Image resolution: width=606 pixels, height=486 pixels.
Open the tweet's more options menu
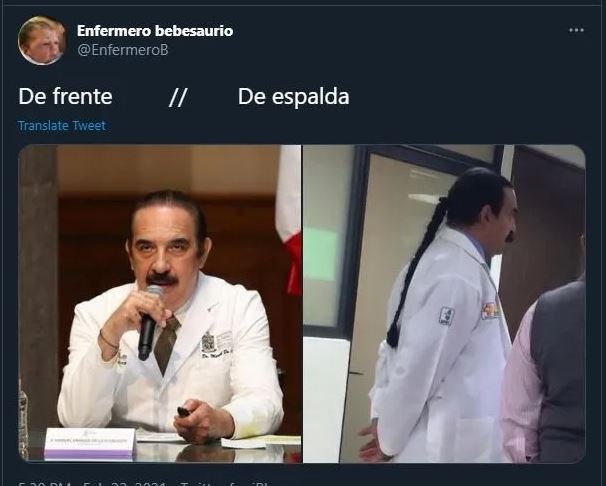(x=576, y=30)
